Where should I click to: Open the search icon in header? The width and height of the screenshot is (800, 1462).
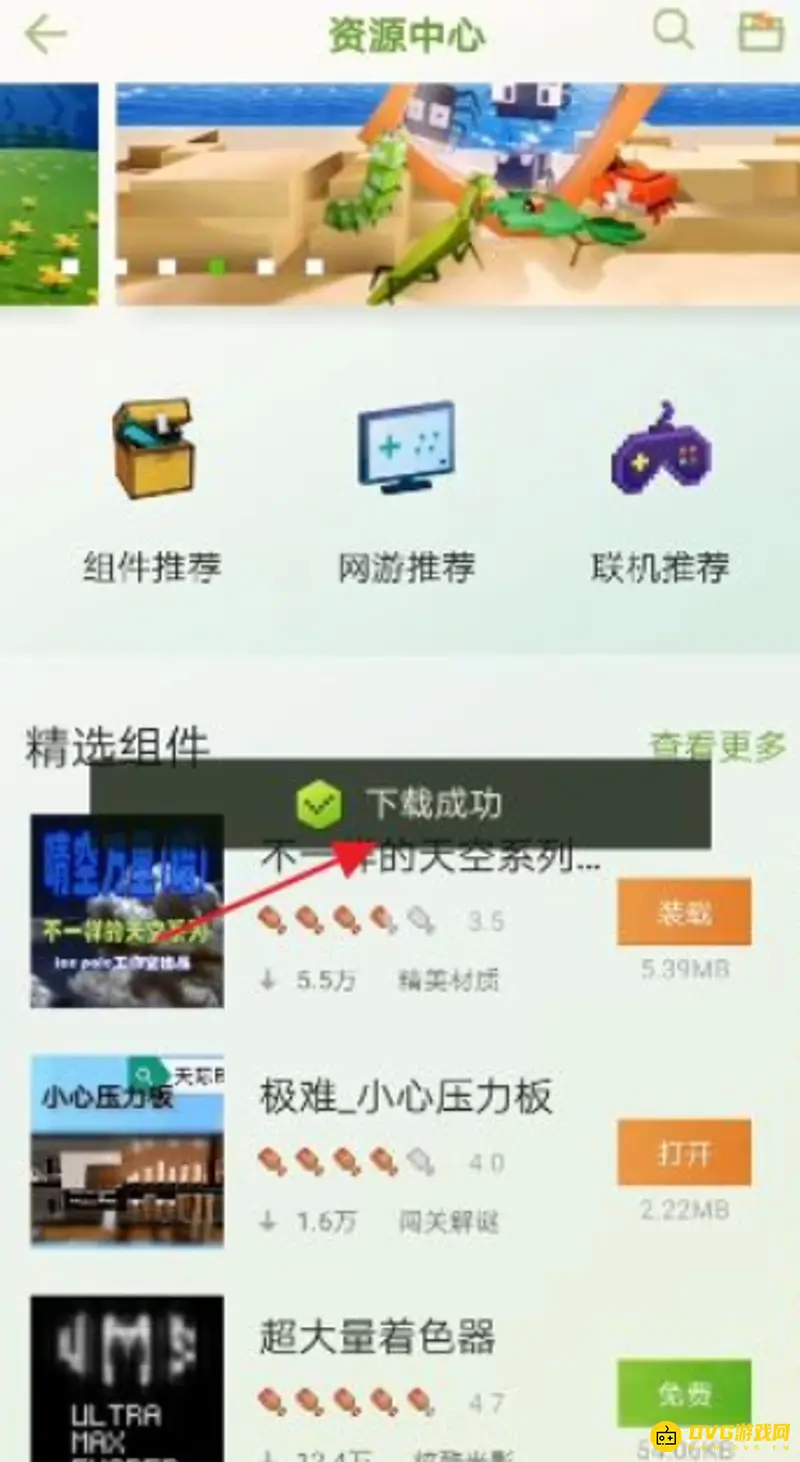point(673,32)
